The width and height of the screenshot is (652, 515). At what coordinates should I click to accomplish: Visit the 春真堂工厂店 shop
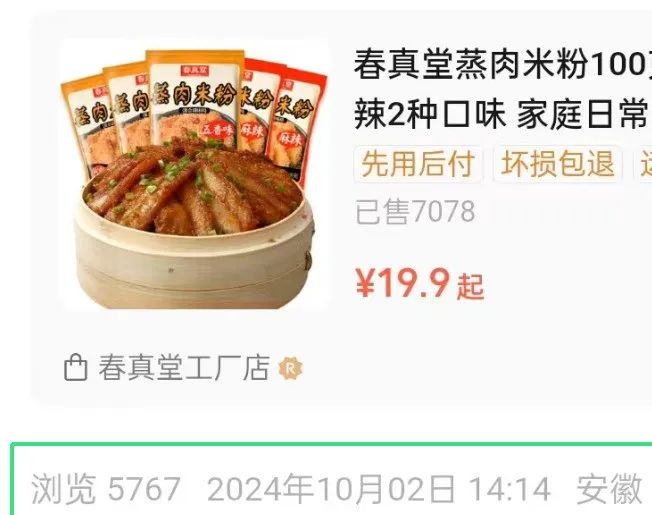pos(182,368)
